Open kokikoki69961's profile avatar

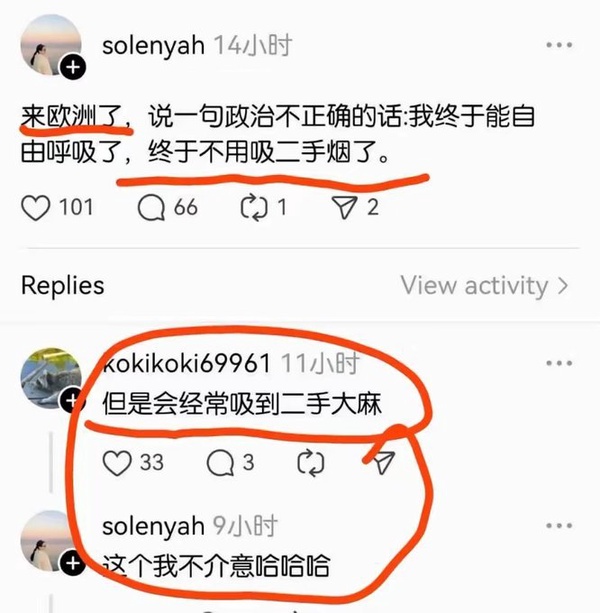click(45, 376)
